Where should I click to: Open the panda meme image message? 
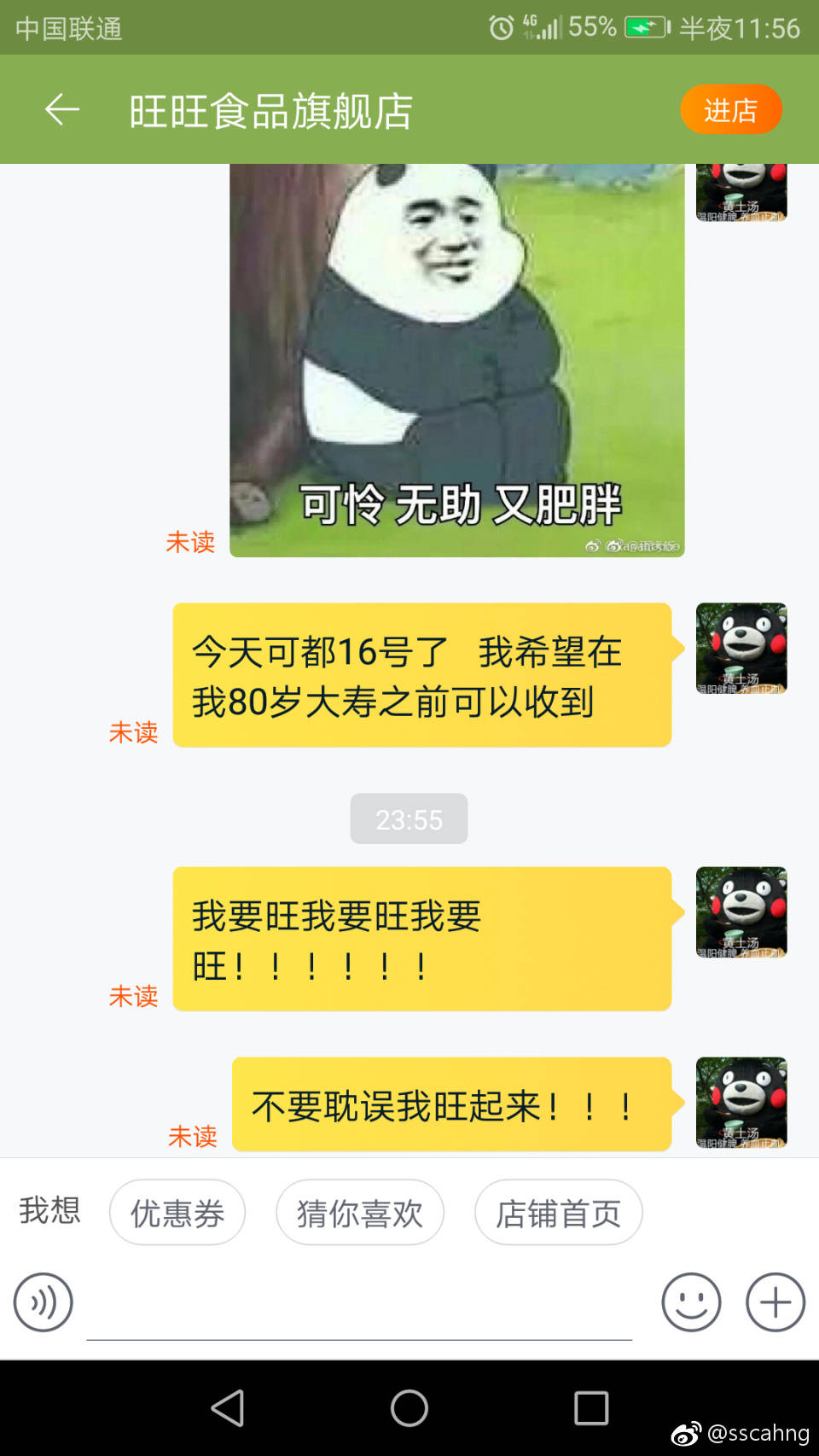click(x=456, y=360)
